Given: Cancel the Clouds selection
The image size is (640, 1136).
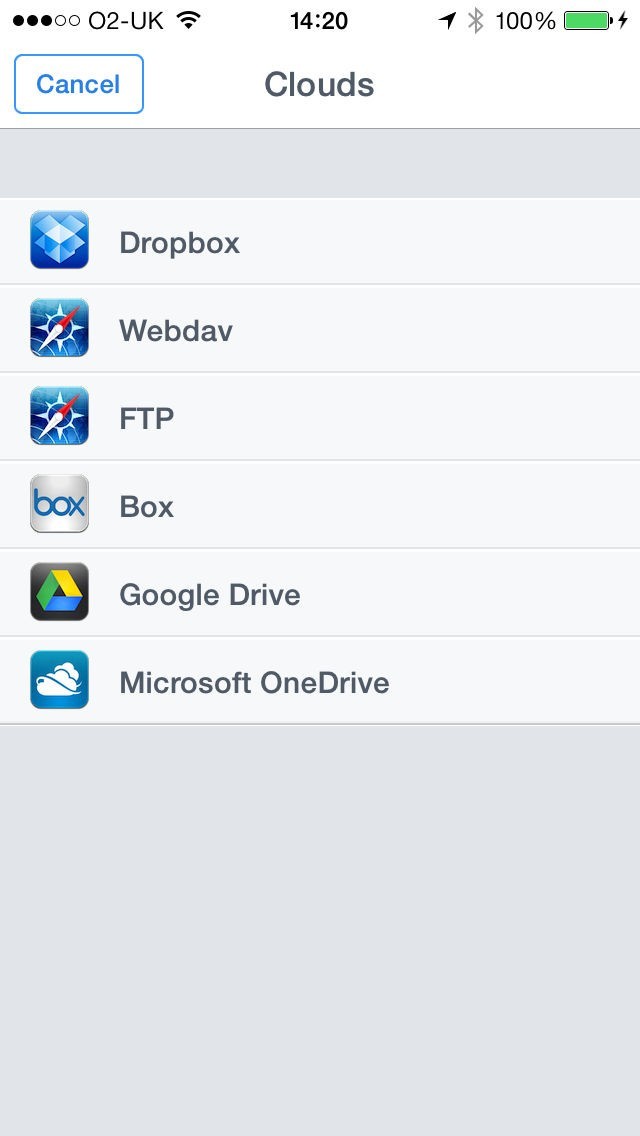Looking at the screenshot, I should tap(79, 84).
